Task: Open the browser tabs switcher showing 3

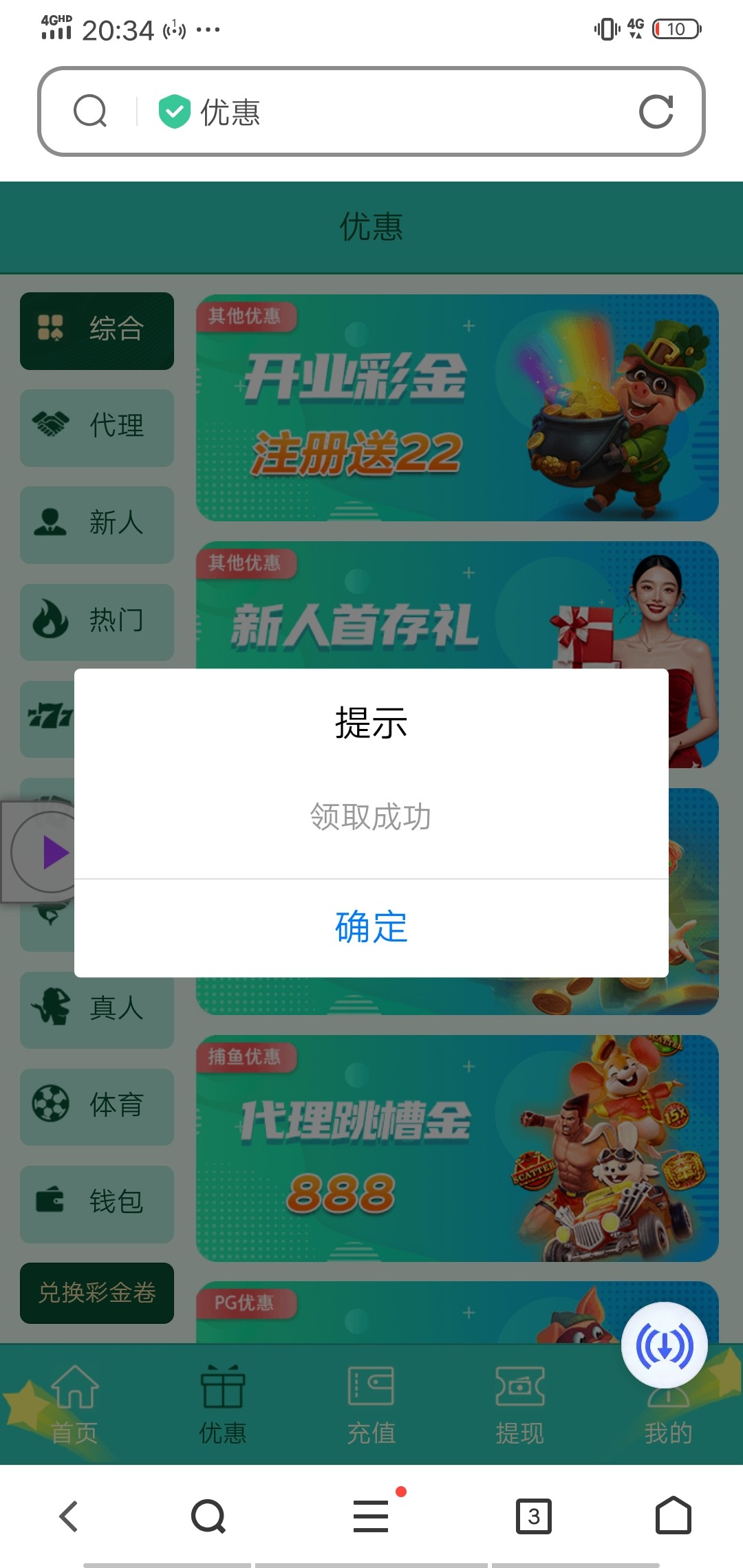Action: (x=534, y=1516)
